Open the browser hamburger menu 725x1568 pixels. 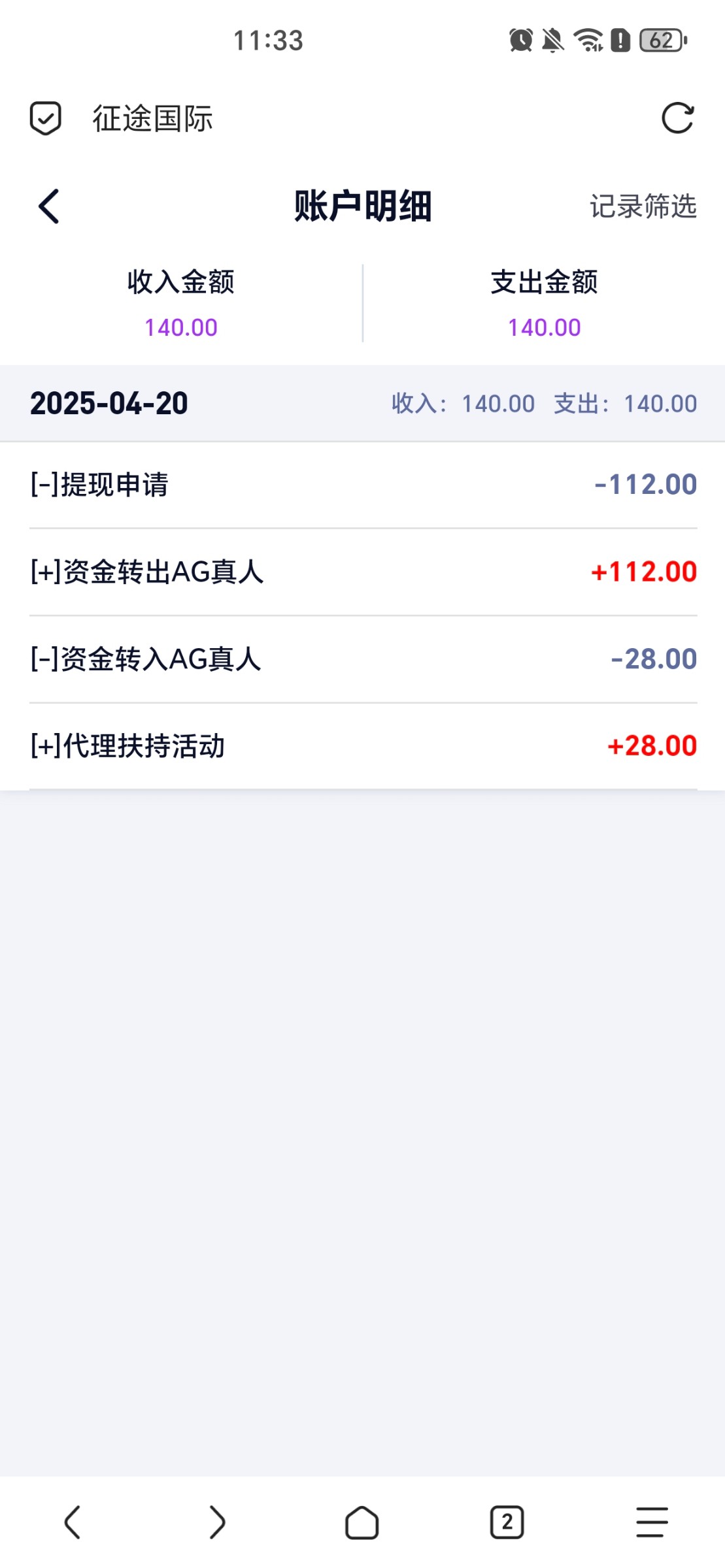[x=652, y=1522]
